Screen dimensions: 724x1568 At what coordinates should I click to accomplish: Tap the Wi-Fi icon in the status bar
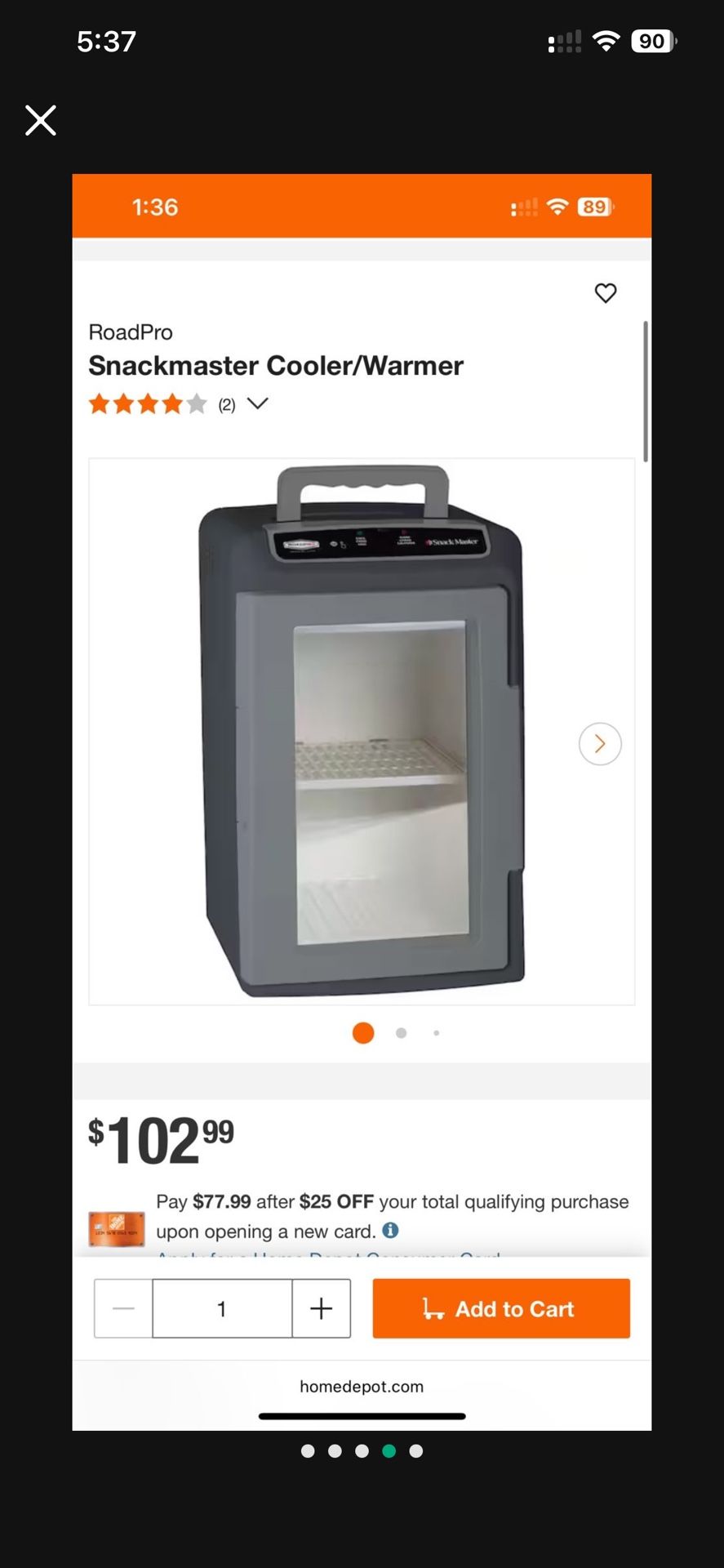(606, 40)
